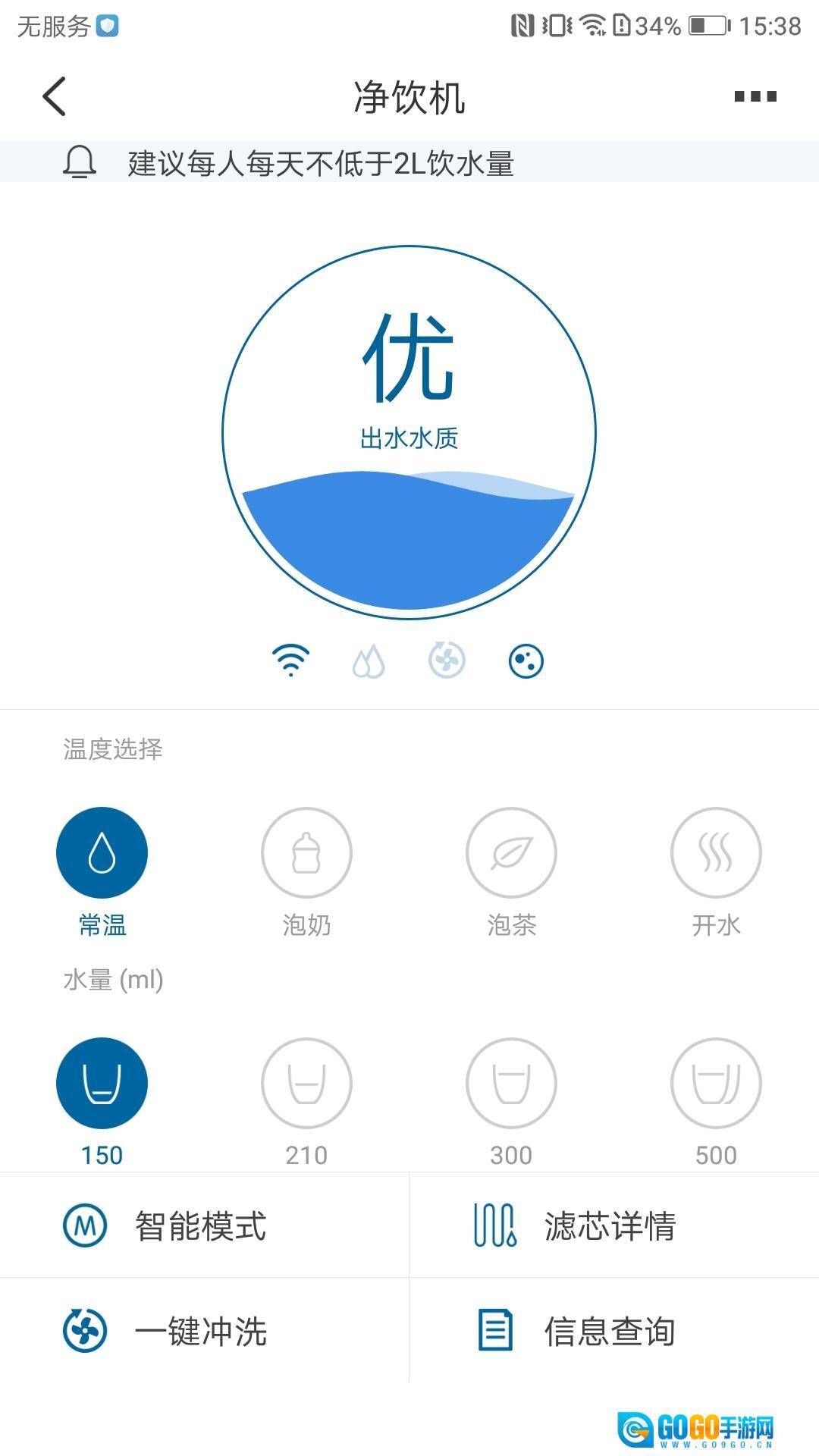Choose the 泡奶 temperature option
The width and height of the screenshot is (819, 1456).
[x=306, y=853]
